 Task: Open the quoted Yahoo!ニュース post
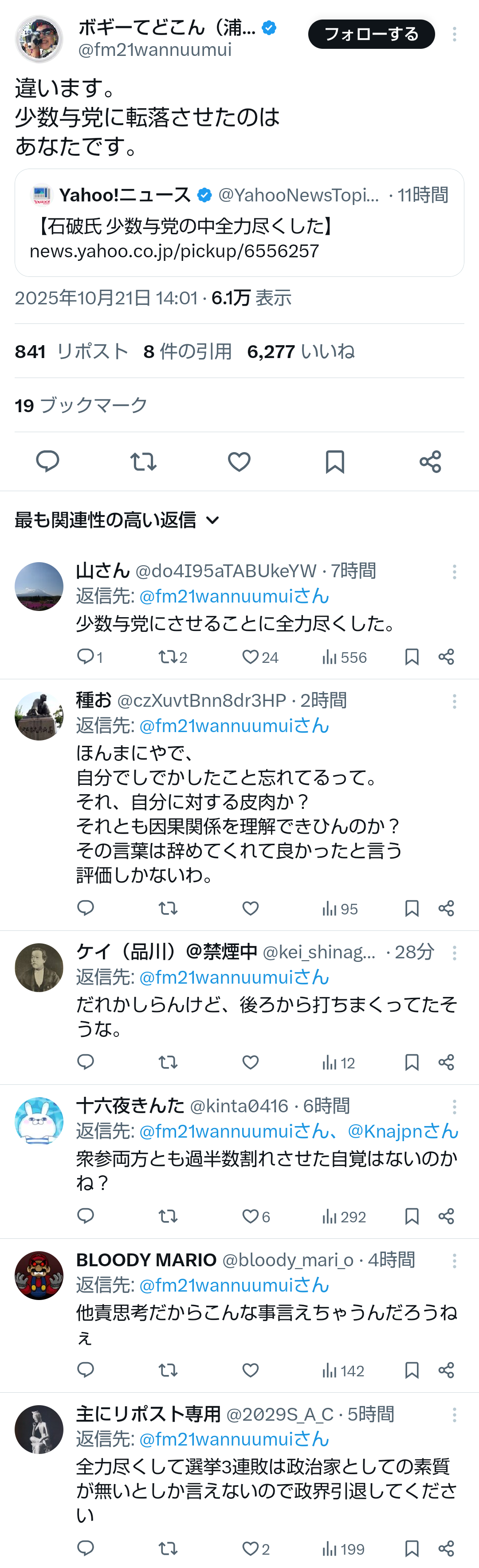[239, 223]
